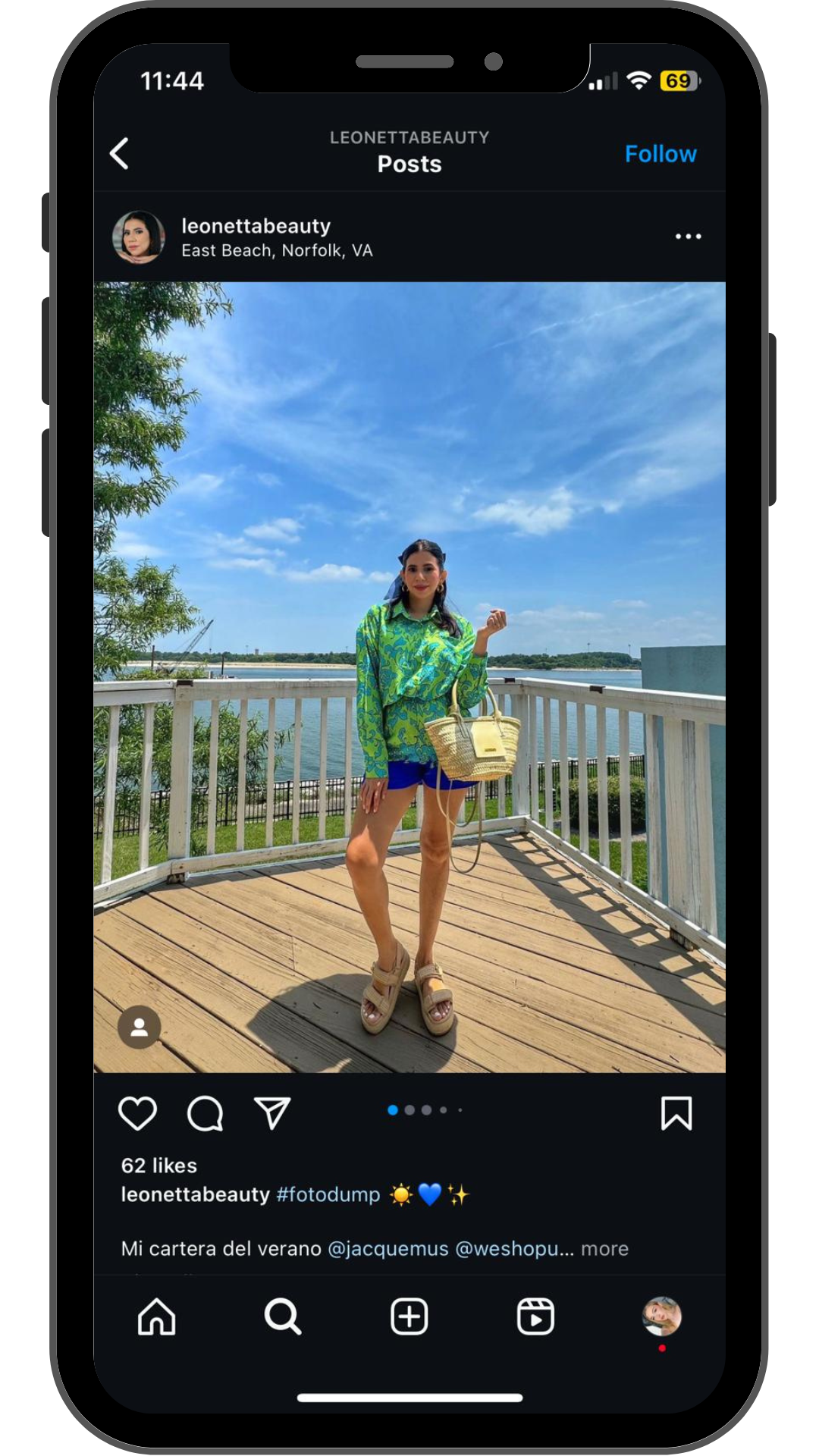Image resolution: width=819 pixels, height=1456 pixels.
Task: Tap the East Beach, Norfolk, VA location
Action: click(277, 251)
